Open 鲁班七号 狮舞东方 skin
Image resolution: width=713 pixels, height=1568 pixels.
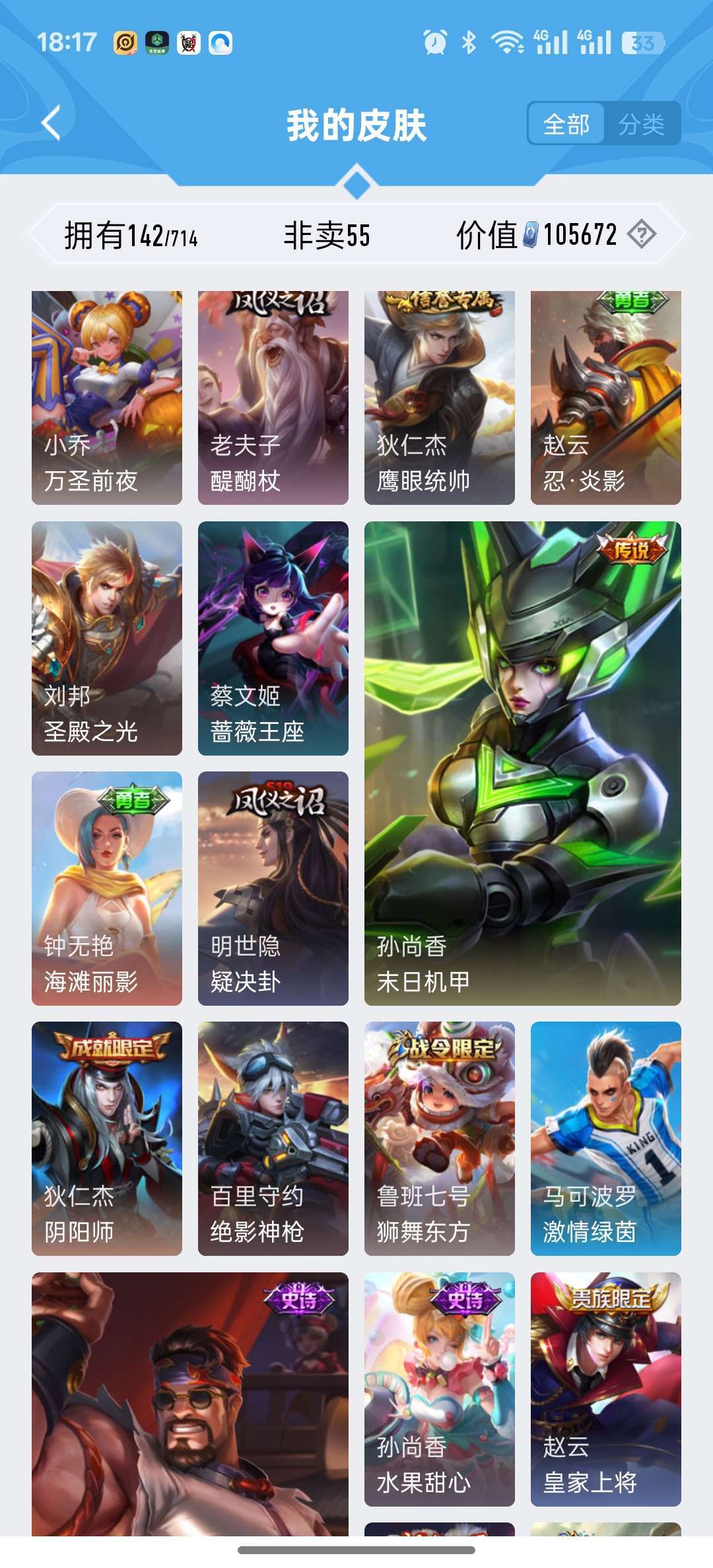440,1138
